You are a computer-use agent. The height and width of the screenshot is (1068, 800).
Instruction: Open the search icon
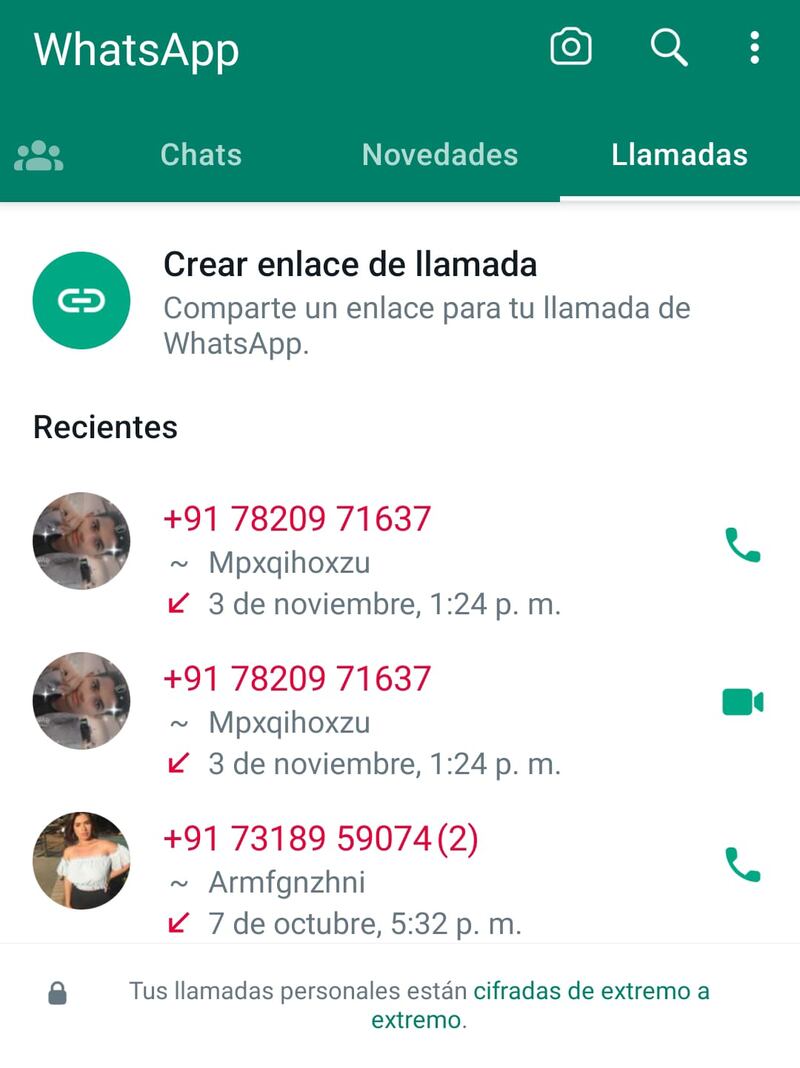[x=669, y=47]
